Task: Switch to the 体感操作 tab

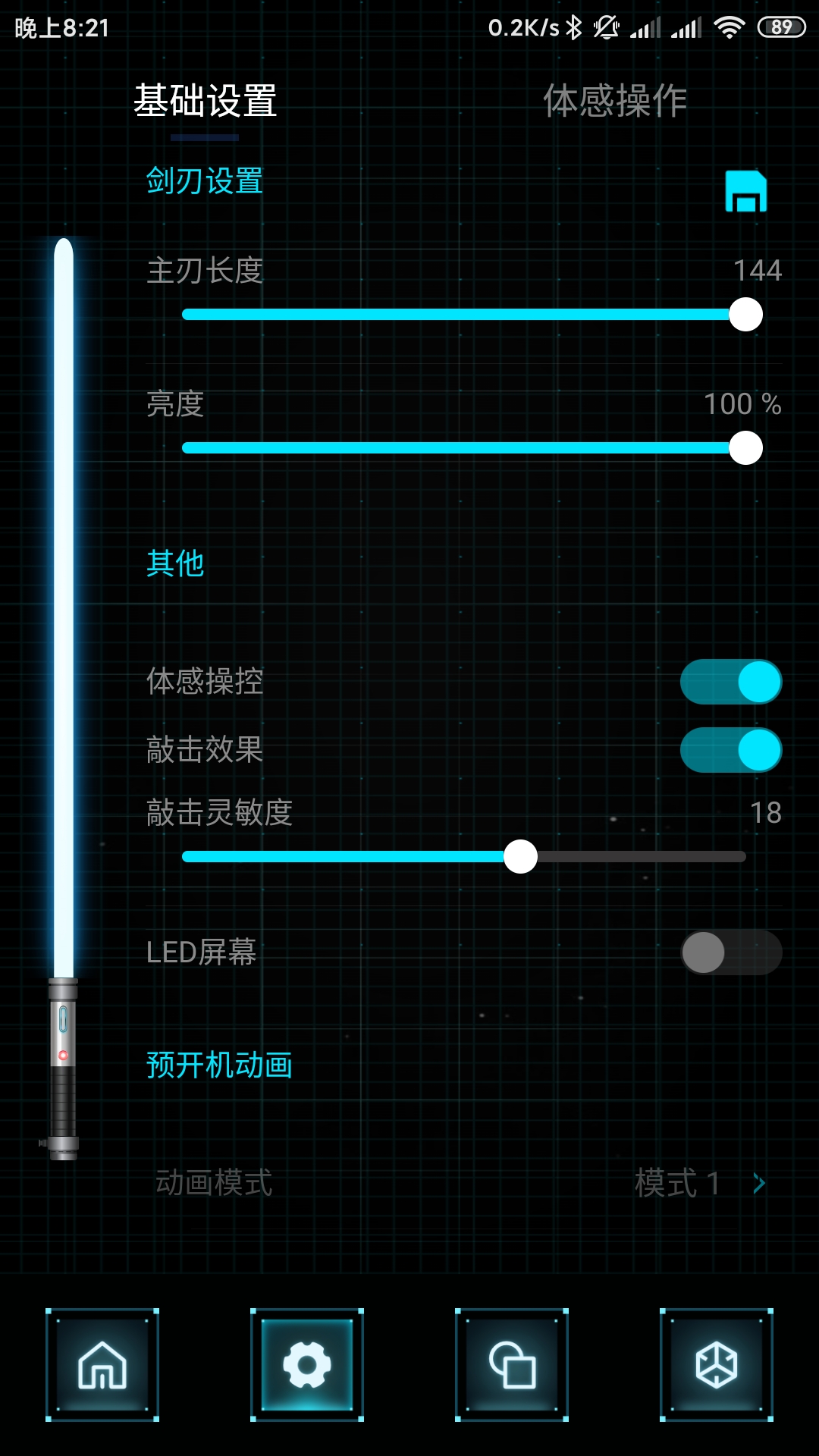Action: coord(615,101)
